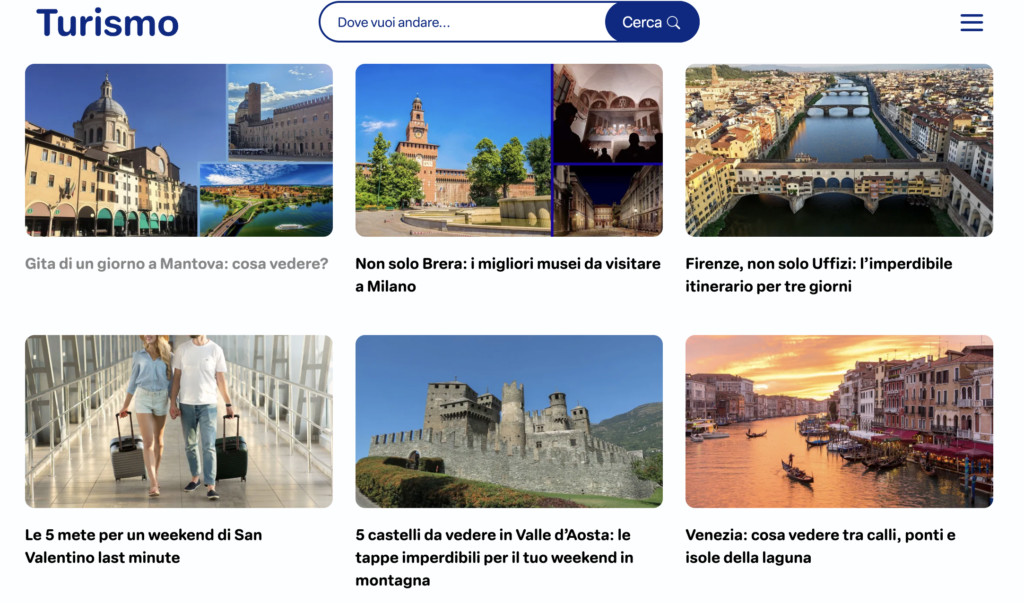Go to Turismo home page
The width and height of the screenshot is (1024, 603).
point(107,22)
